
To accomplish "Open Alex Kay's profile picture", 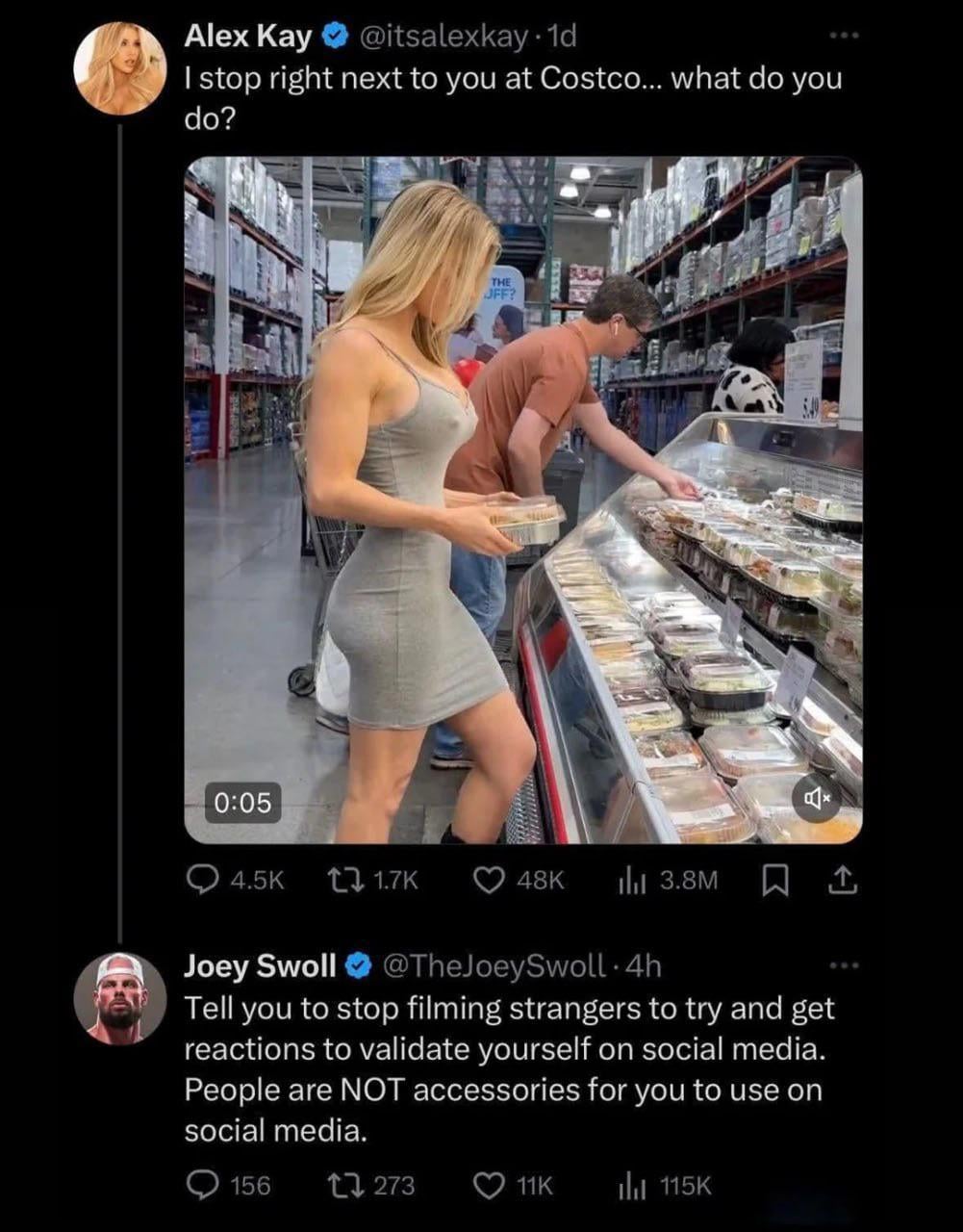I will [x=120, y=68].
